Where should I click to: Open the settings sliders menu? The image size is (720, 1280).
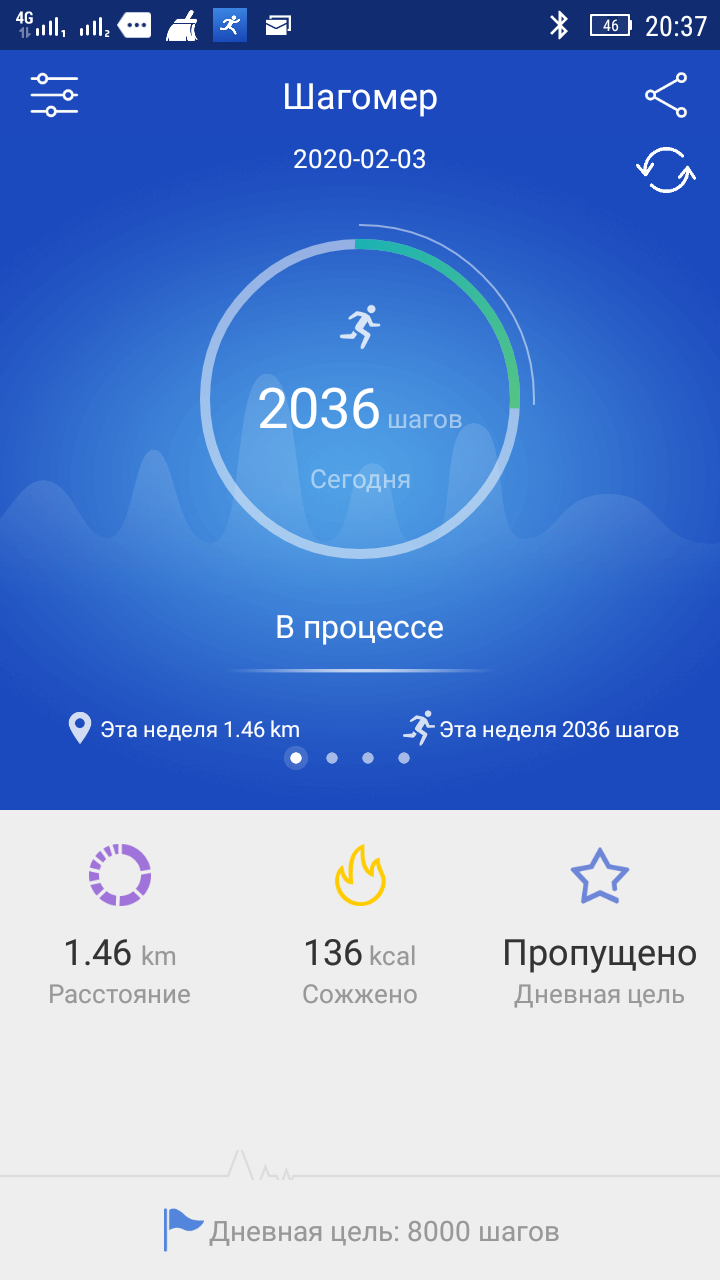click(54, 95)
